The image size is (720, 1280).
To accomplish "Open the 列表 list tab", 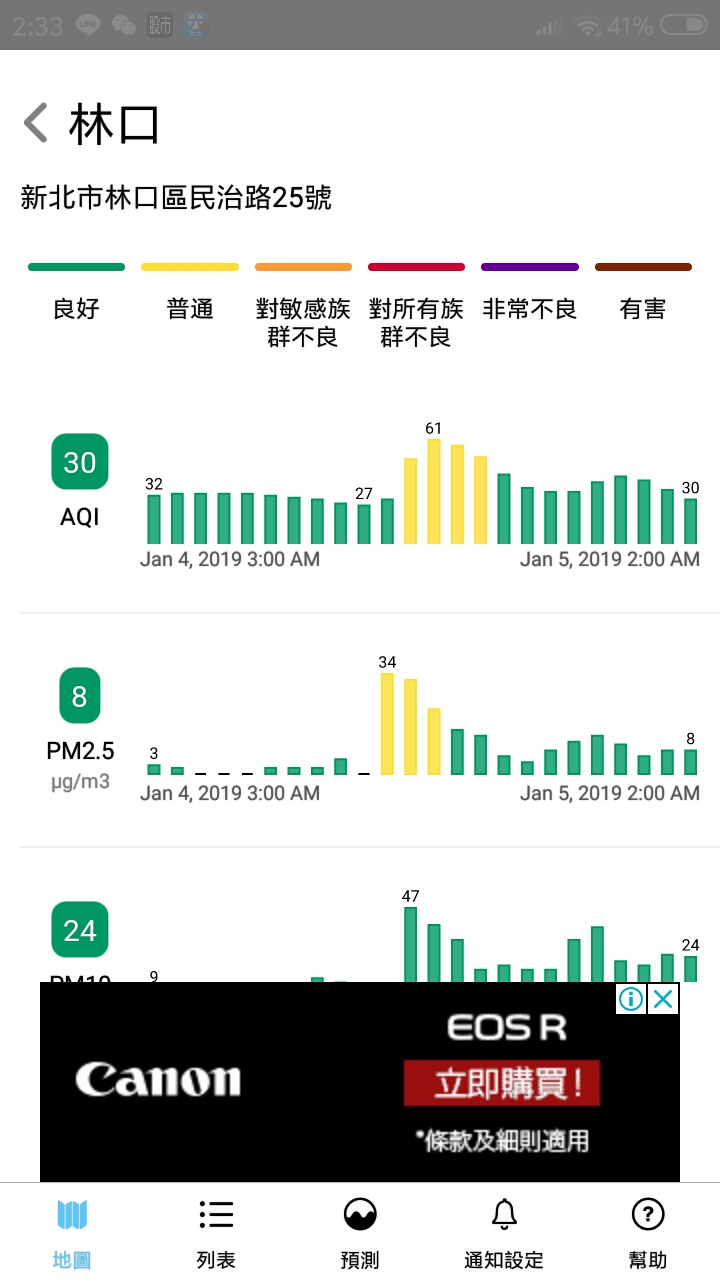I will click(x=216, y=1232).
